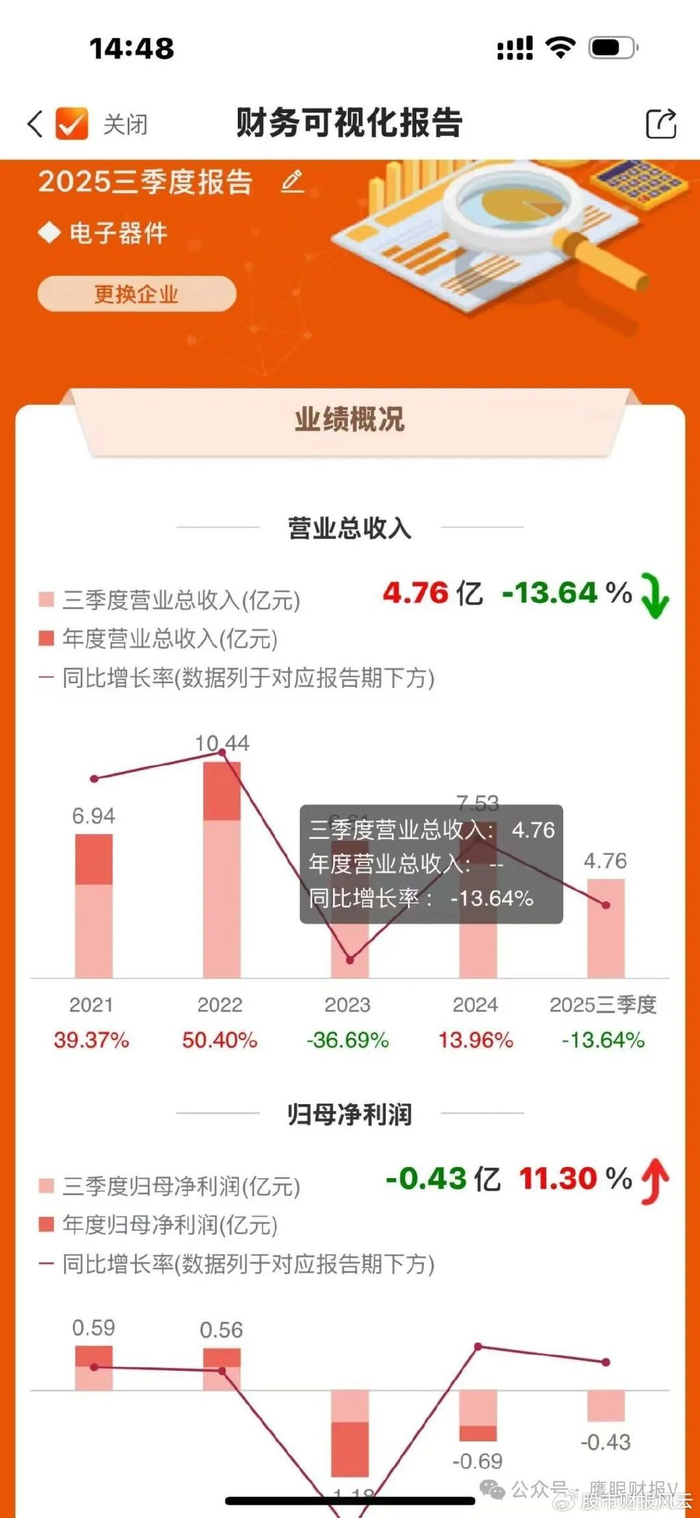
Task: Share the financial report
Action: click(660, 124)
